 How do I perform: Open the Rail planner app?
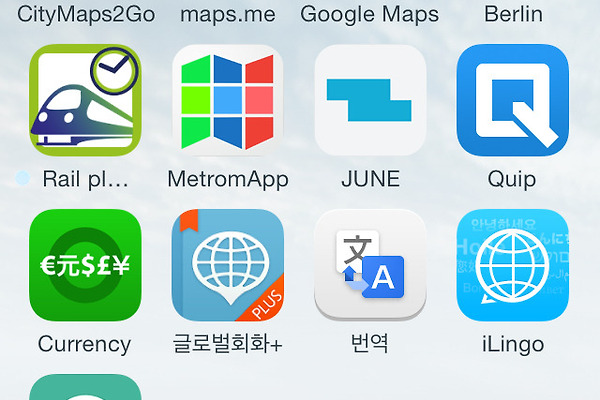pos(86,100)
